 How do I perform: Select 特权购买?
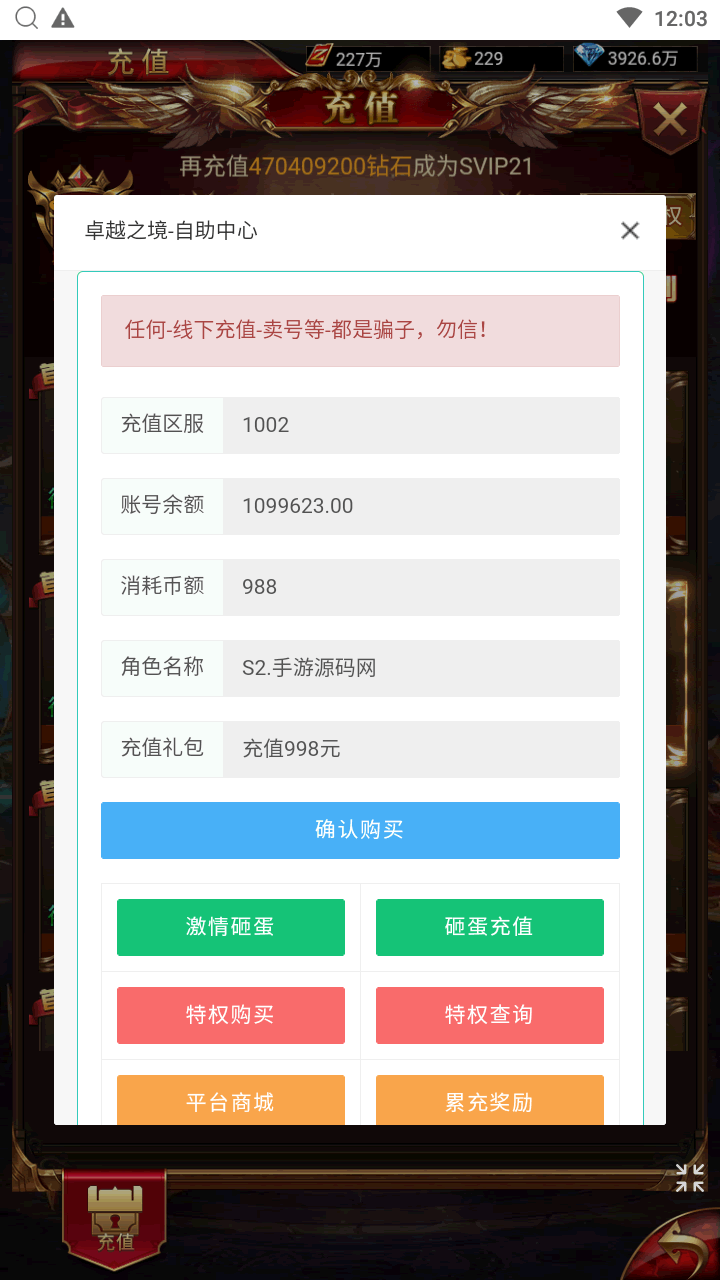[231, 1015]
